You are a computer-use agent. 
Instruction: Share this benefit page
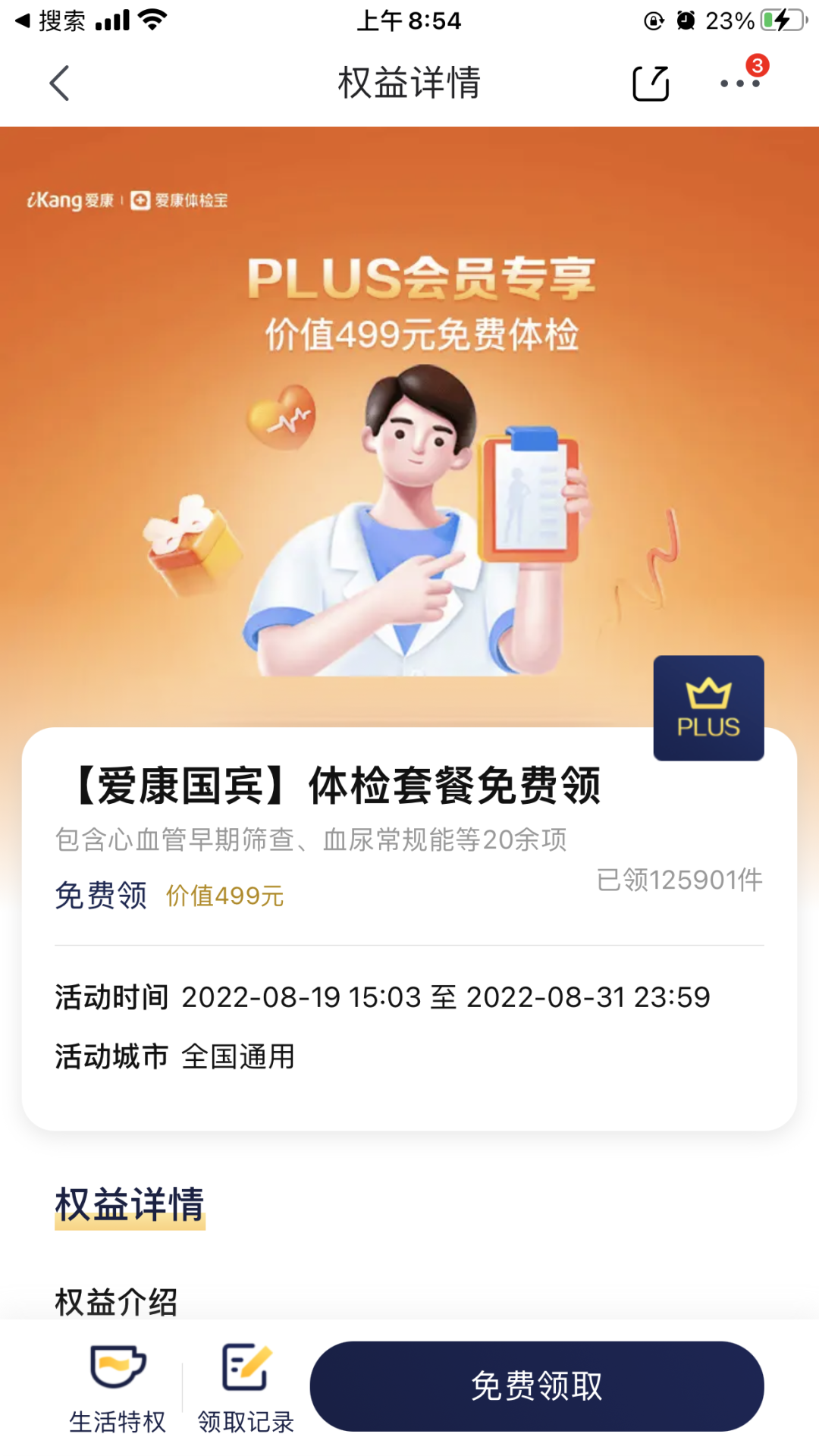(x=651, y=83)
